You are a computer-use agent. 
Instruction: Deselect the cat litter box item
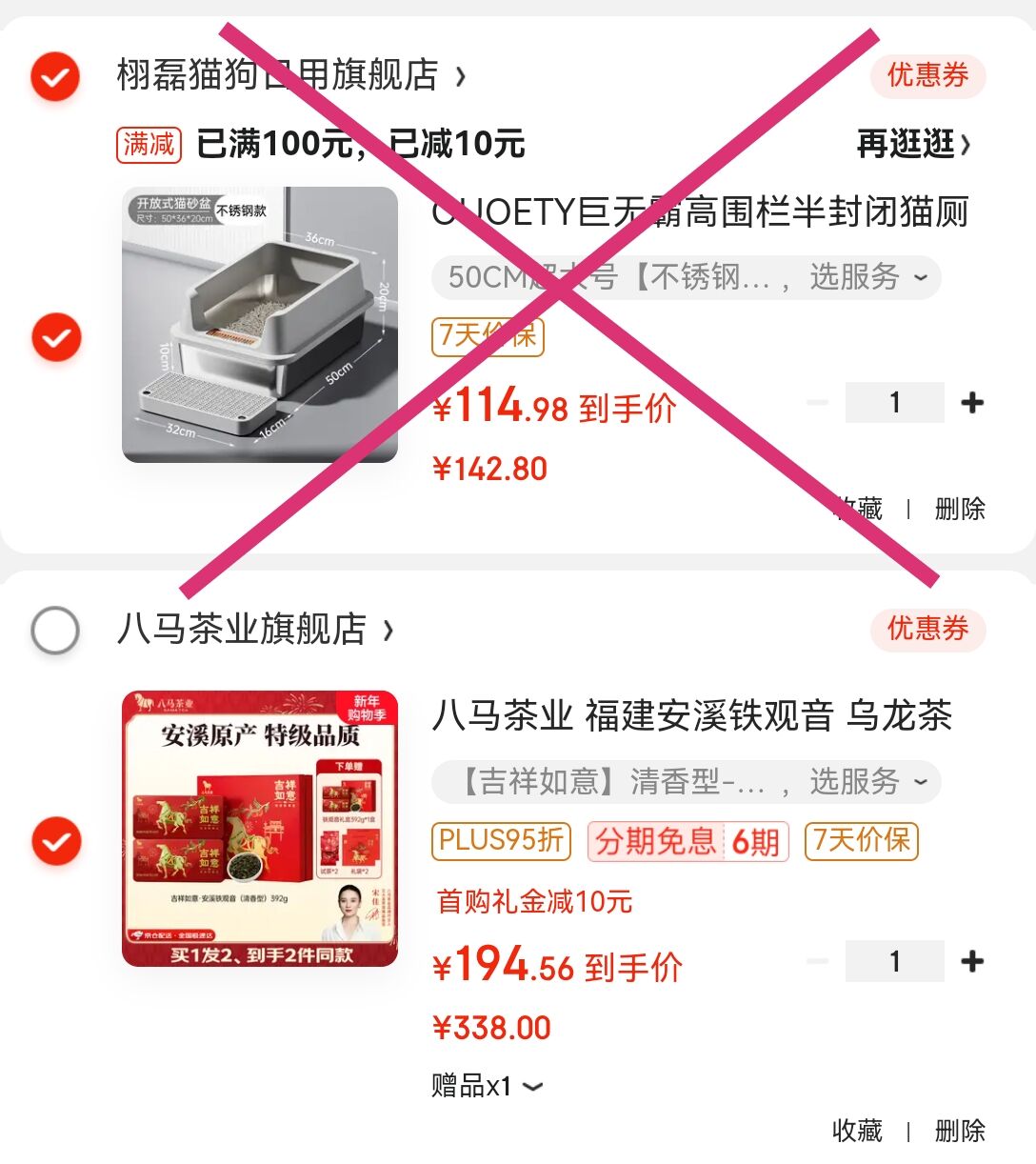click(56, 336)
